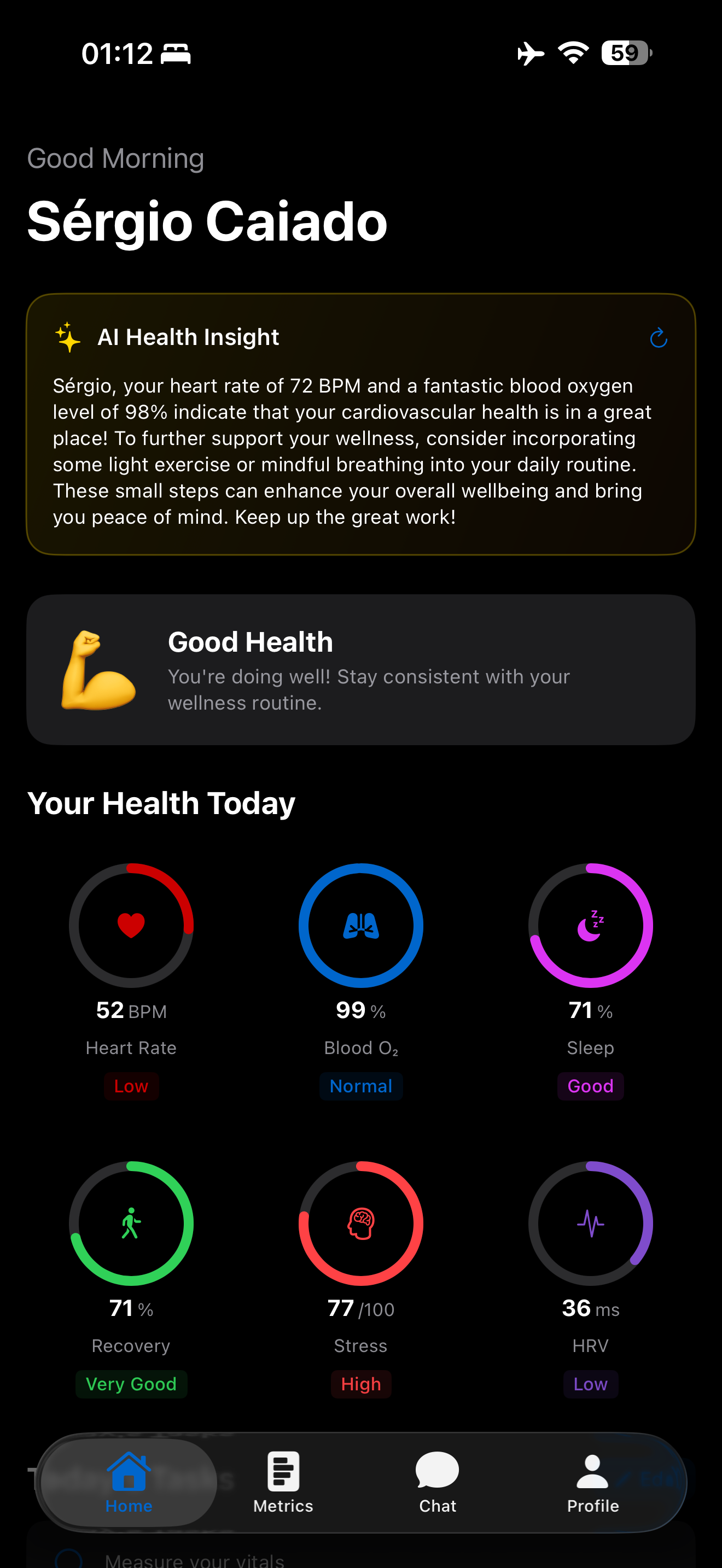Image resolution: width=722 pixels, height=1568 pixels.
Task: Tap the Recovery walking figure icon
Action: pos(131,1224)
